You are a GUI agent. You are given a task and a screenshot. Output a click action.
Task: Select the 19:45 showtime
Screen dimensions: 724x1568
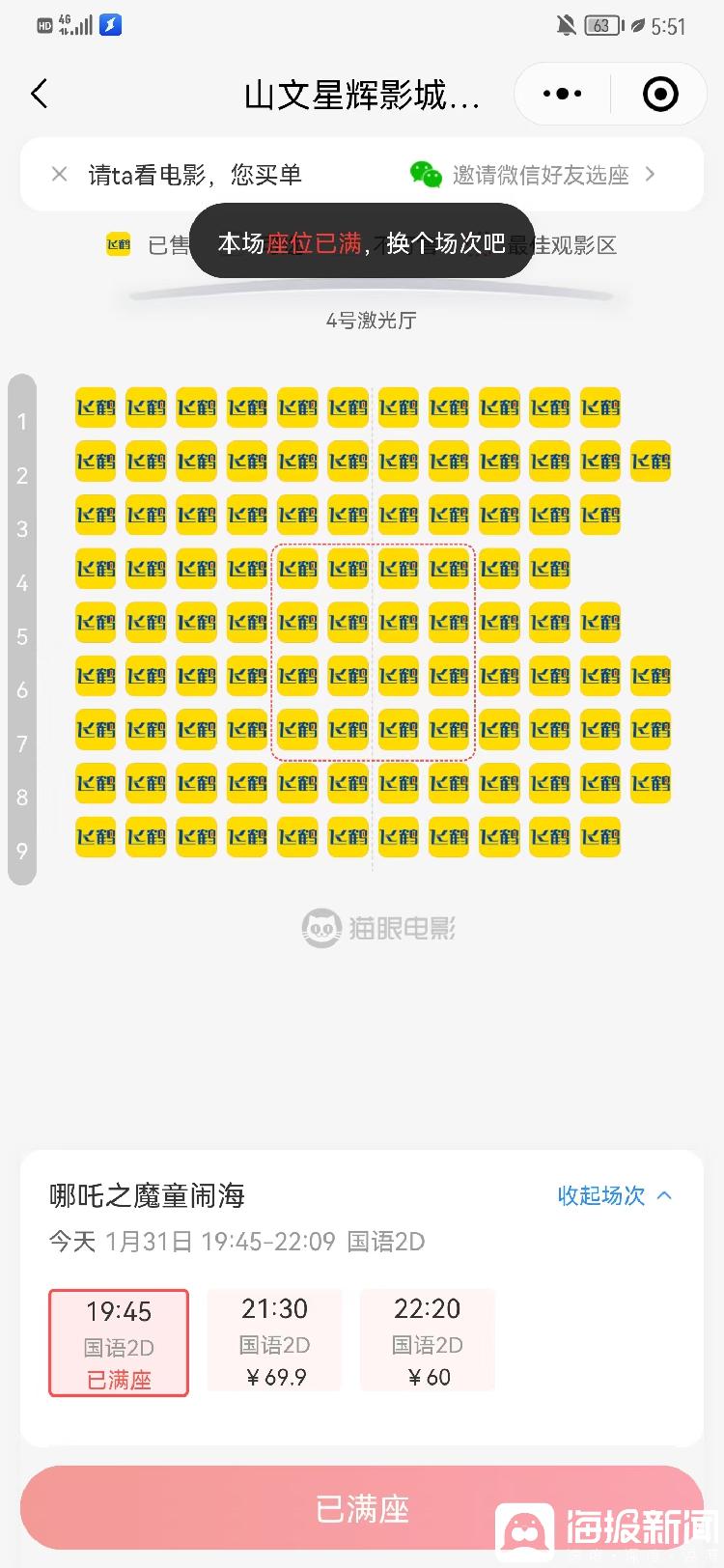pos(119,1342)
